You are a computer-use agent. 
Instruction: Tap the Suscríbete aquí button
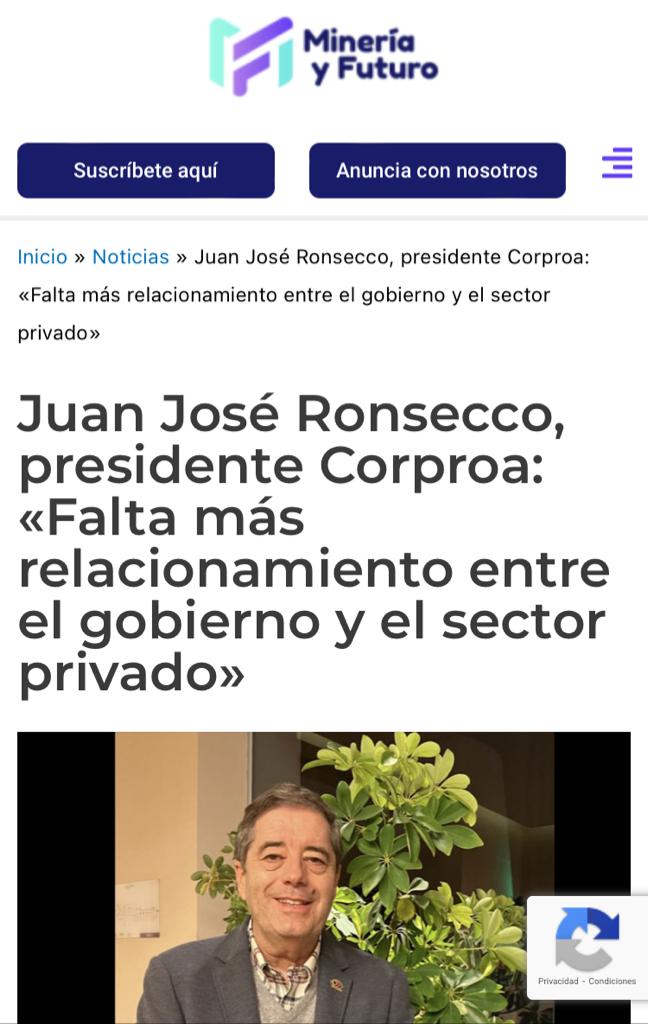pos(146,171)
